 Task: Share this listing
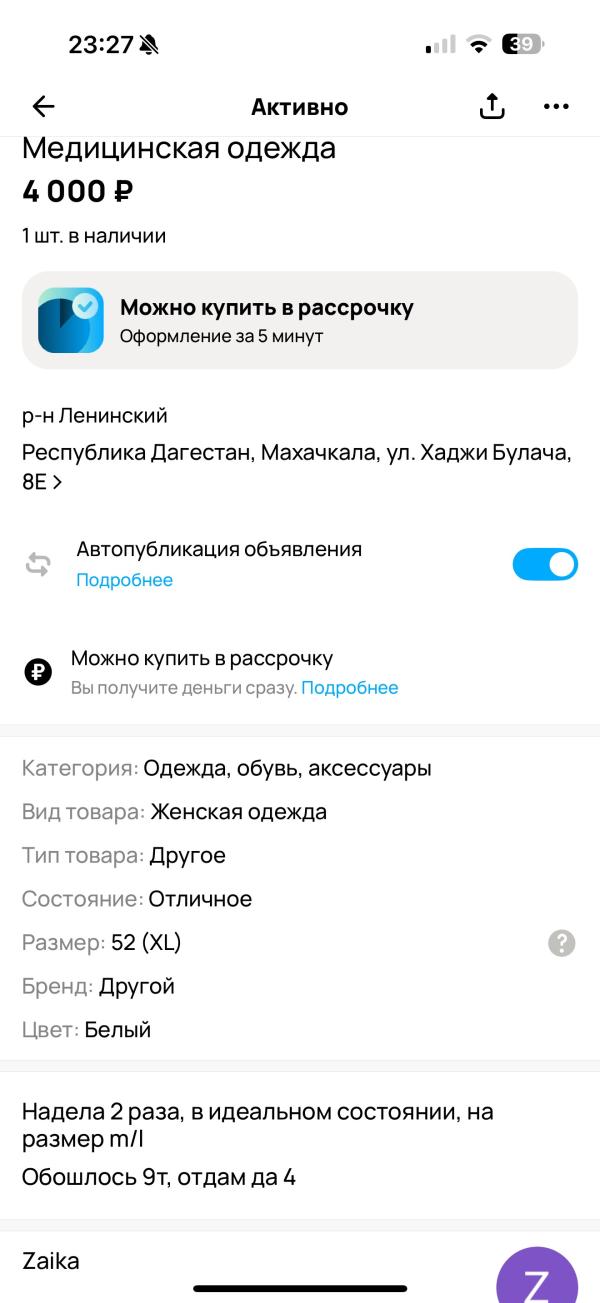(492, 106)
